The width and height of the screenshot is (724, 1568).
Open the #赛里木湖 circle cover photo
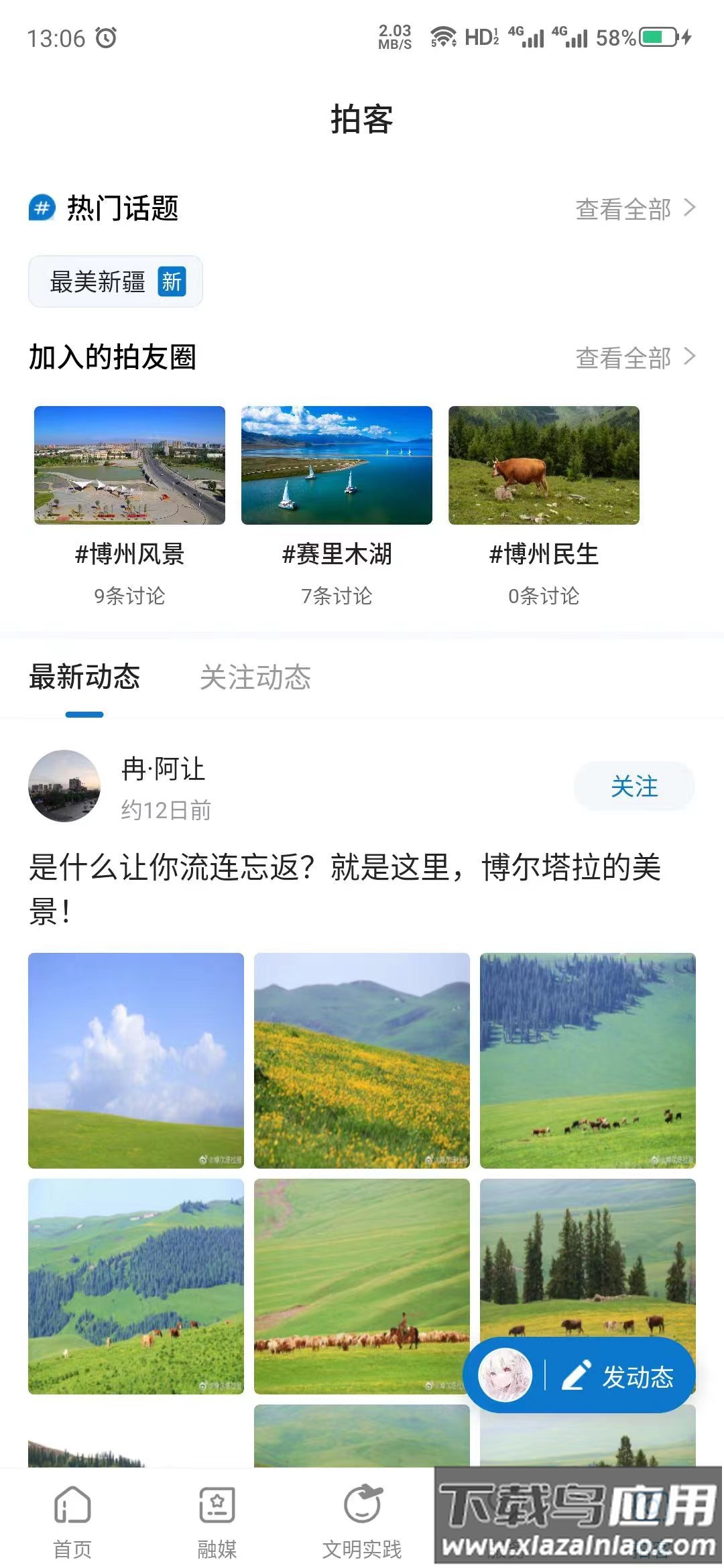[337, 465]
